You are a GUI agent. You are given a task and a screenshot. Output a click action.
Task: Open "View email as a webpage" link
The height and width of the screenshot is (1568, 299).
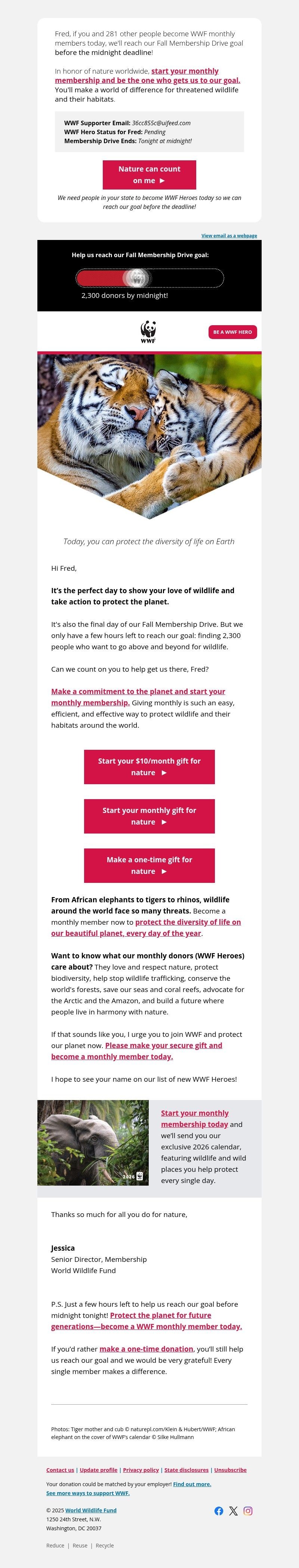229,235
